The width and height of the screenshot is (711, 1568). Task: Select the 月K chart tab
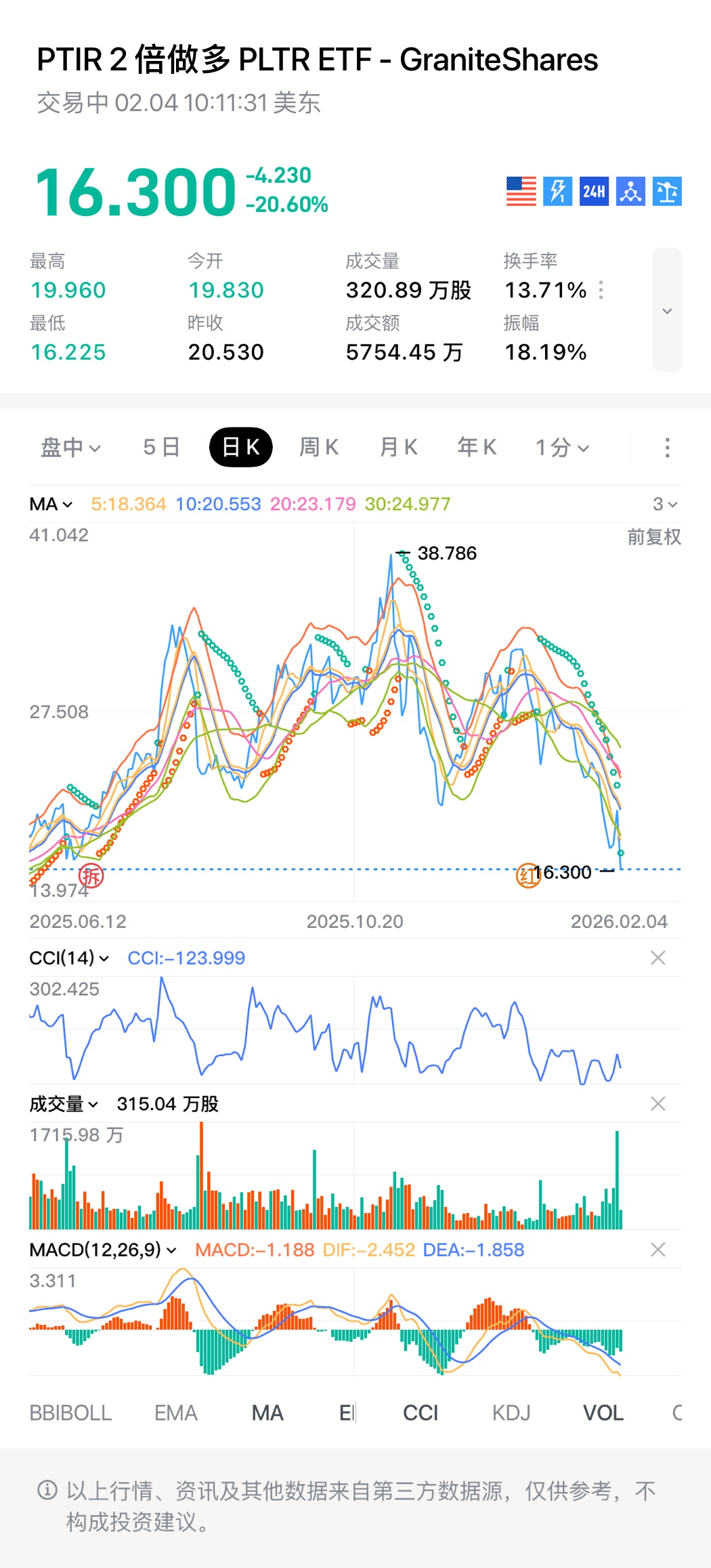(x=398, y=447)
